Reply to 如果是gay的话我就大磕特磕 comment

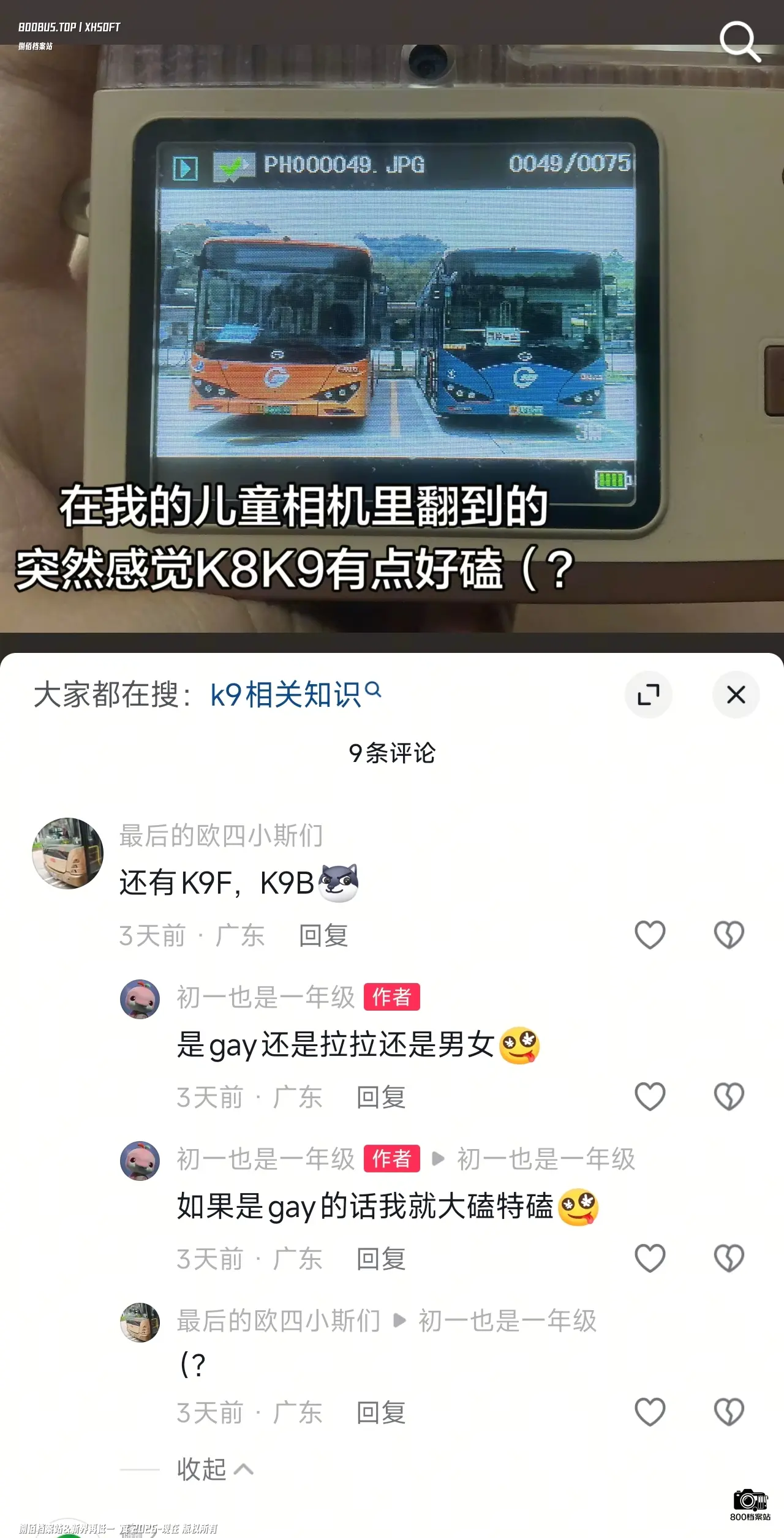pyautogui.click(x=381, y=1259)
